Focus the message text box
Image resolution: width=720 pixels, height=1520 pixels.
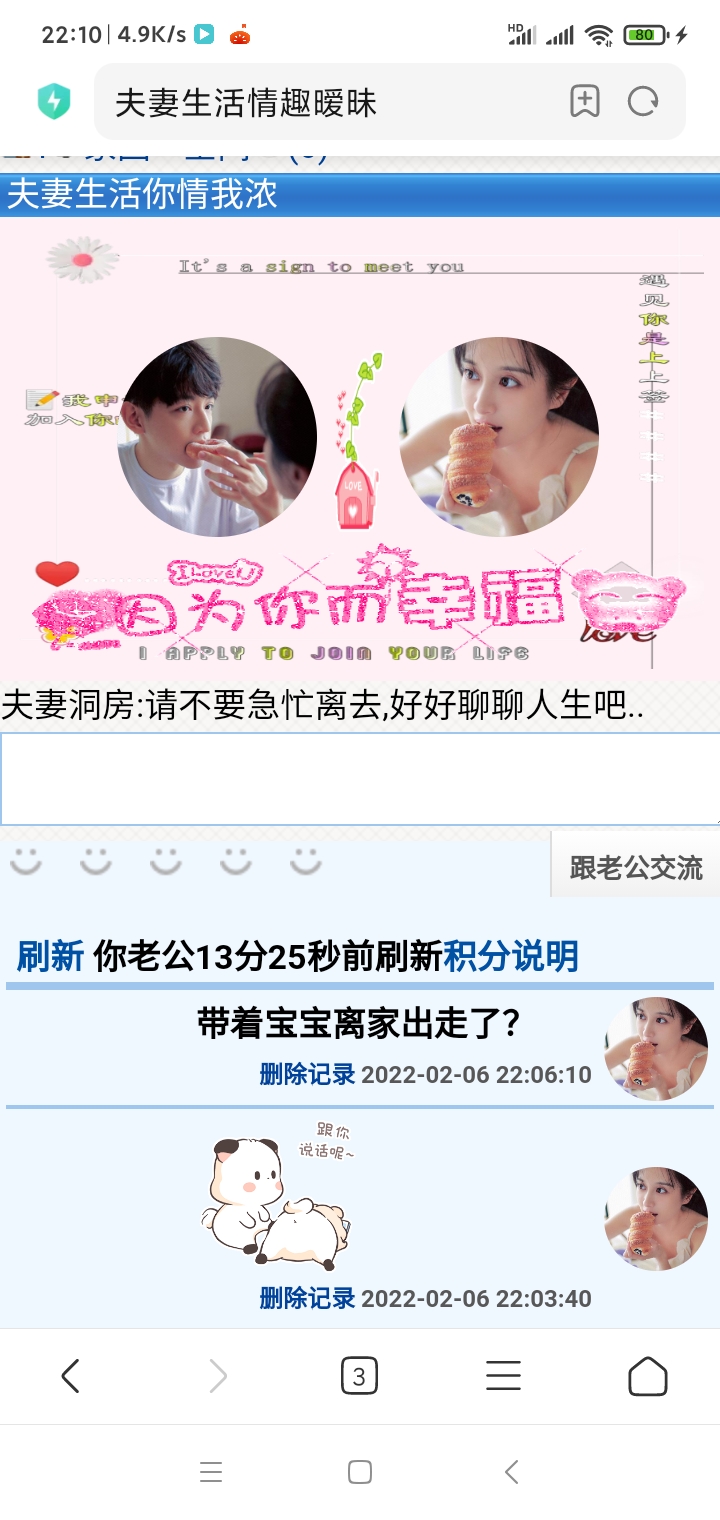click(360, 779)
